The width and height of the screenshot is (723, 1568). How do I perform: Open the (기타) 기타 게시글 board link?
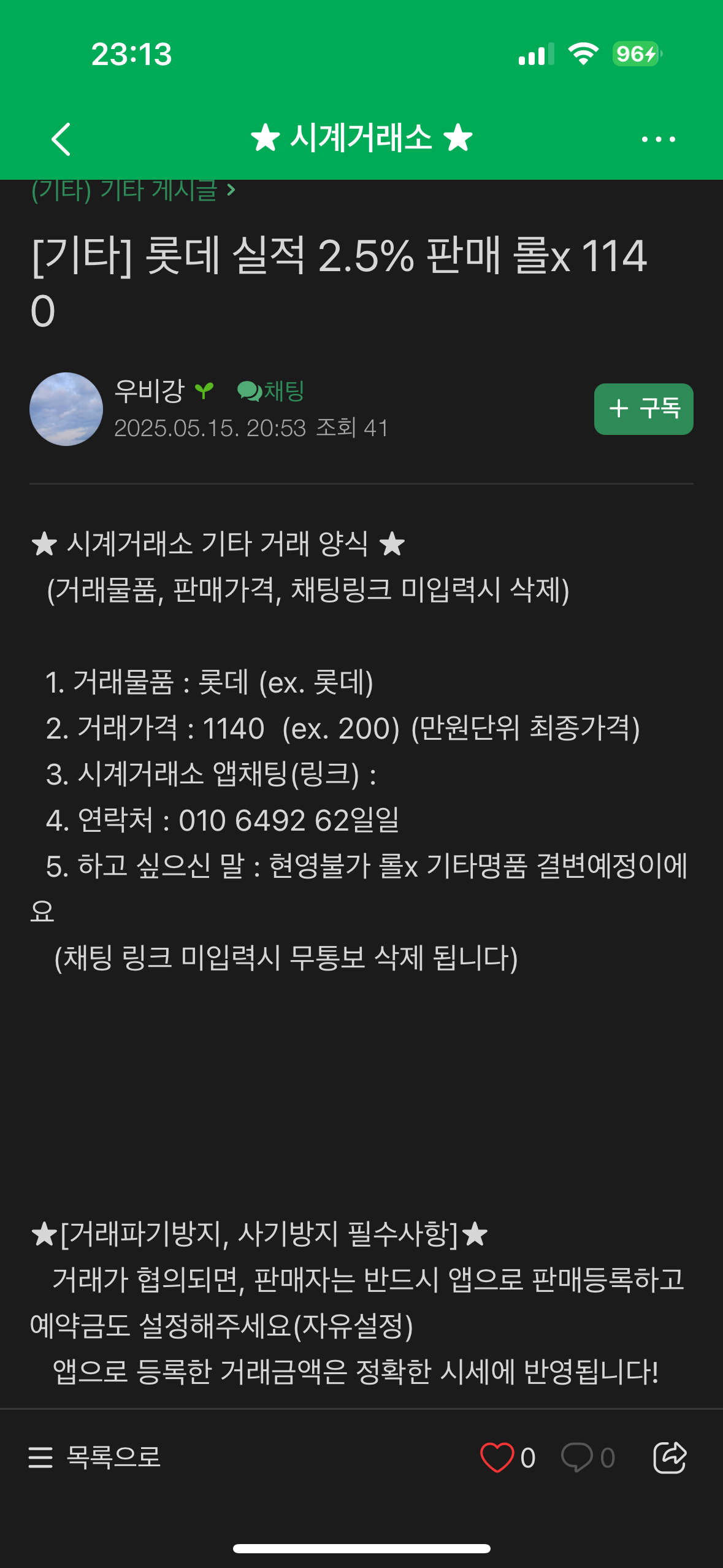(x=133, y=191)
